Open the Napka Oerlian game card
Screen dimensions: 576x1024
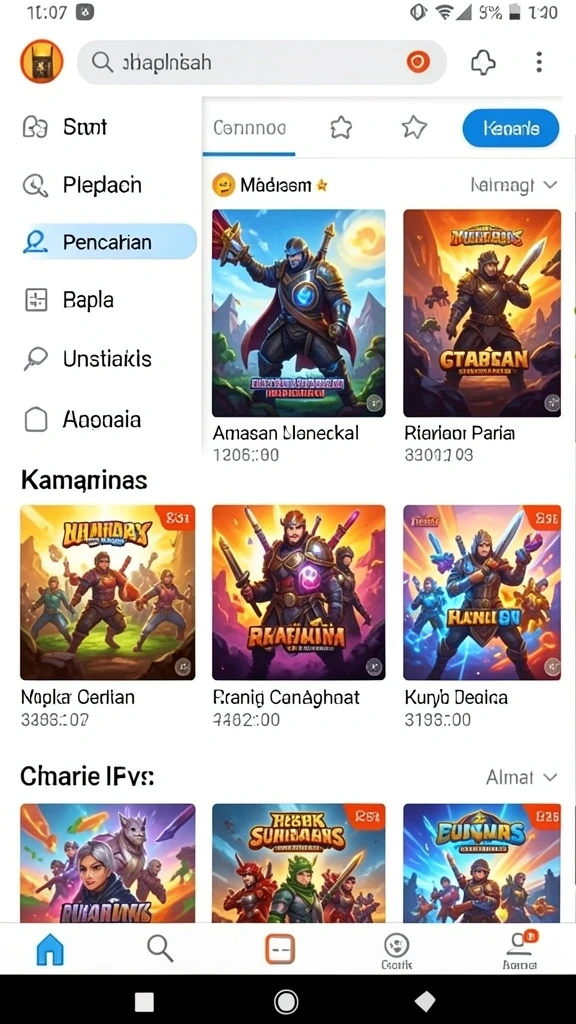coord(108,616)
